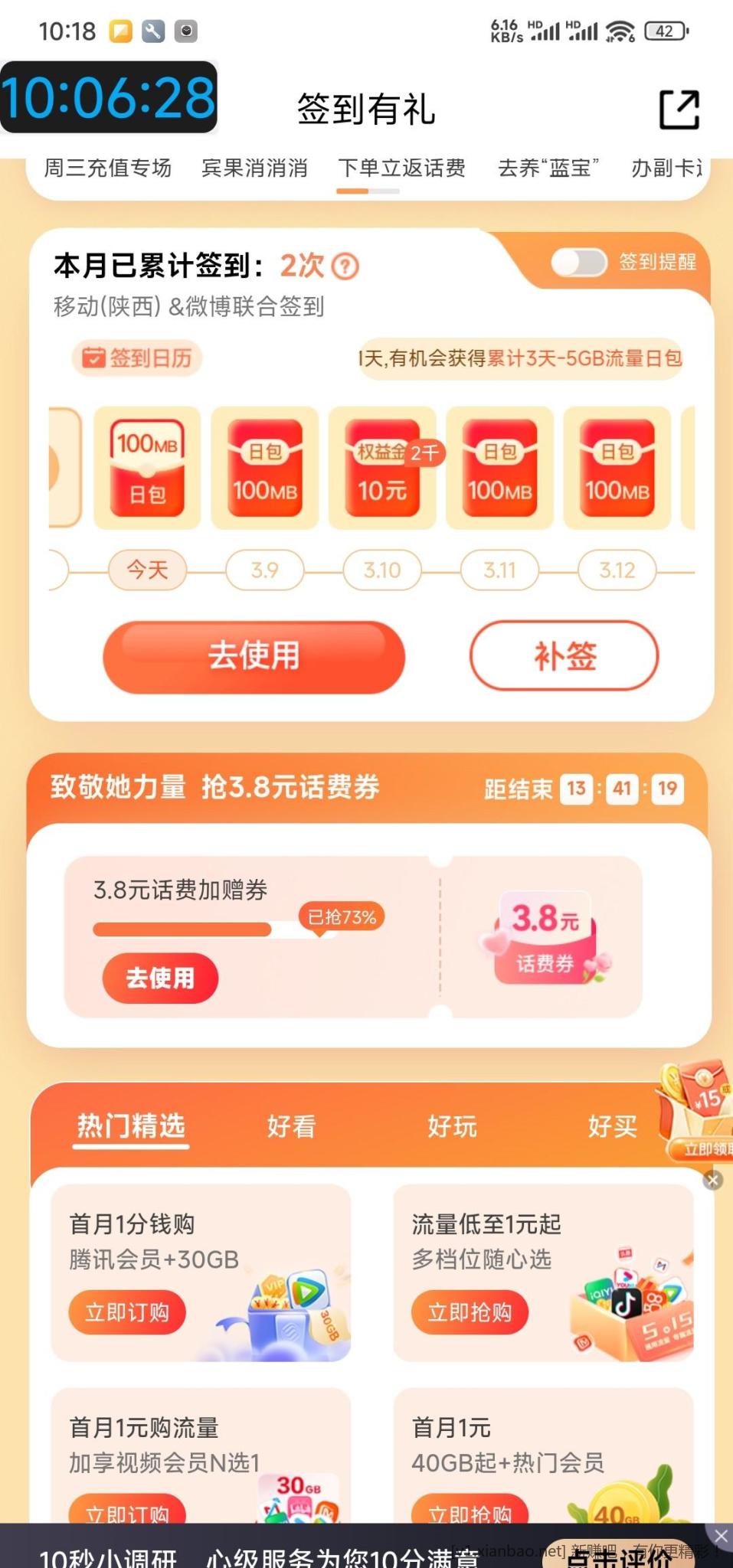Use the 3.8元话费加赠券 coupon
733x1568 pixels.
pyautogui.click(x=160, y=978)
